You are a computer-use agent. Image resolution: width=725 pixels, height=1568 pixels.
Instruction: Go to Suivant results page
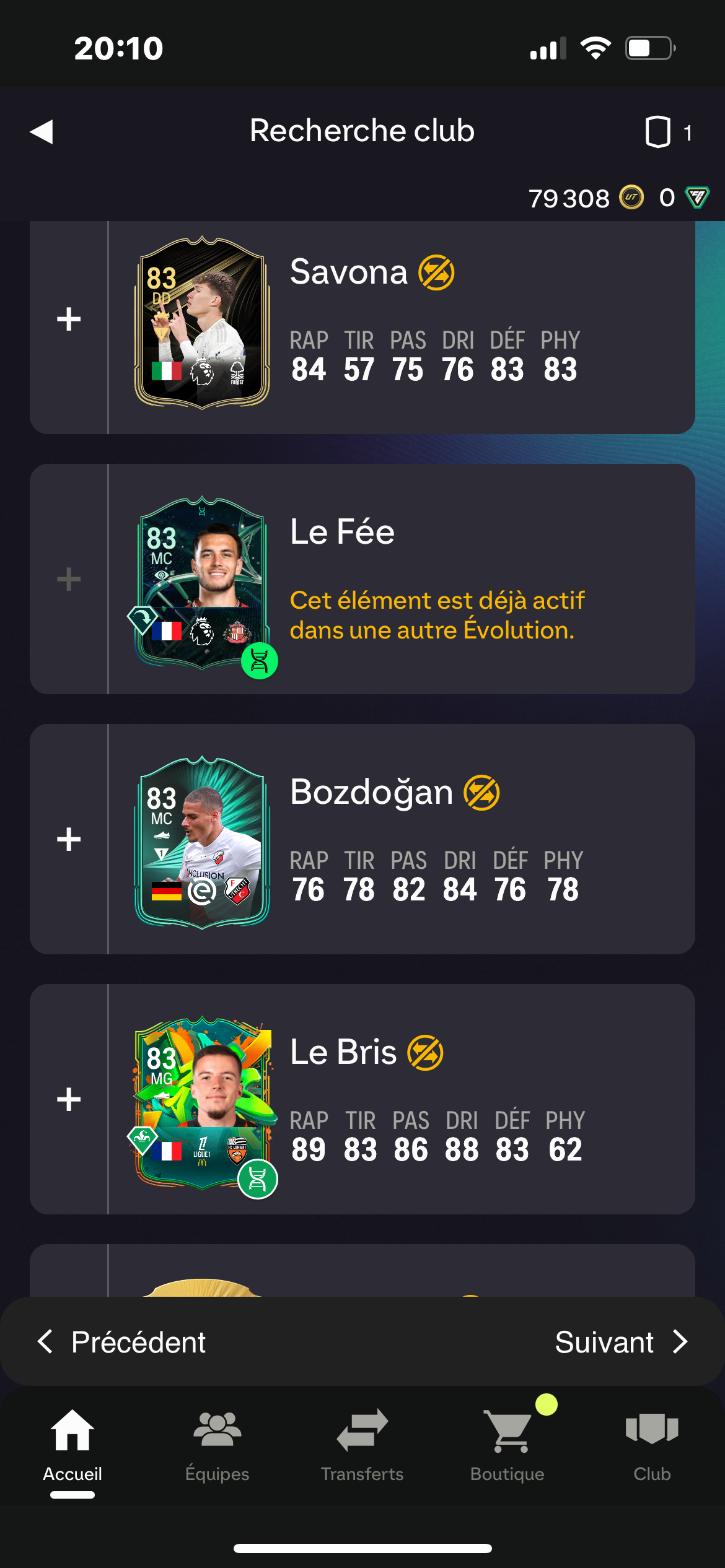coord(621,1343)
